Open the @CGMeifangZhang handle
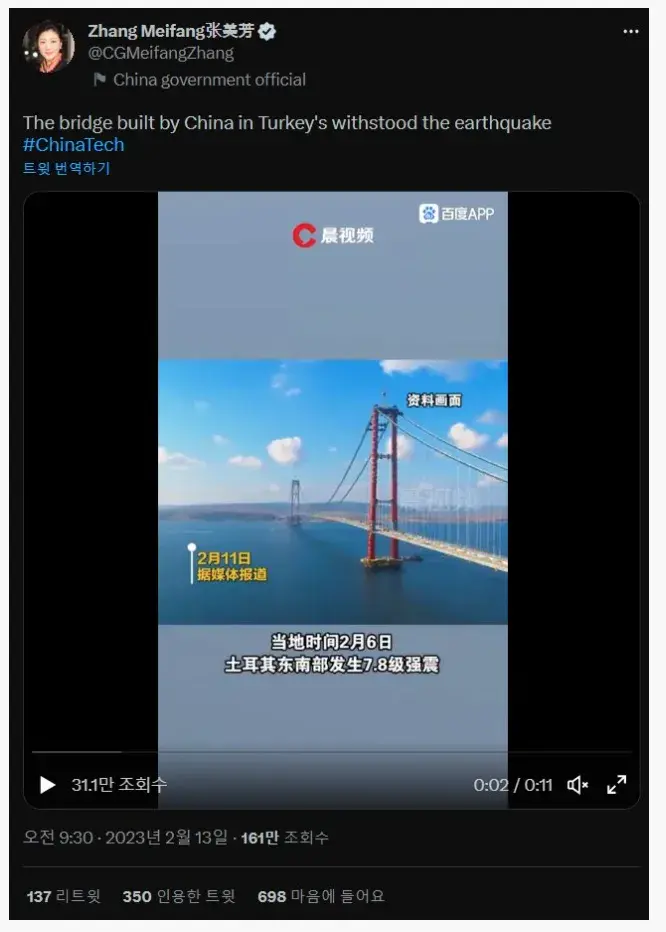The image size is (666, 932). 161,54
